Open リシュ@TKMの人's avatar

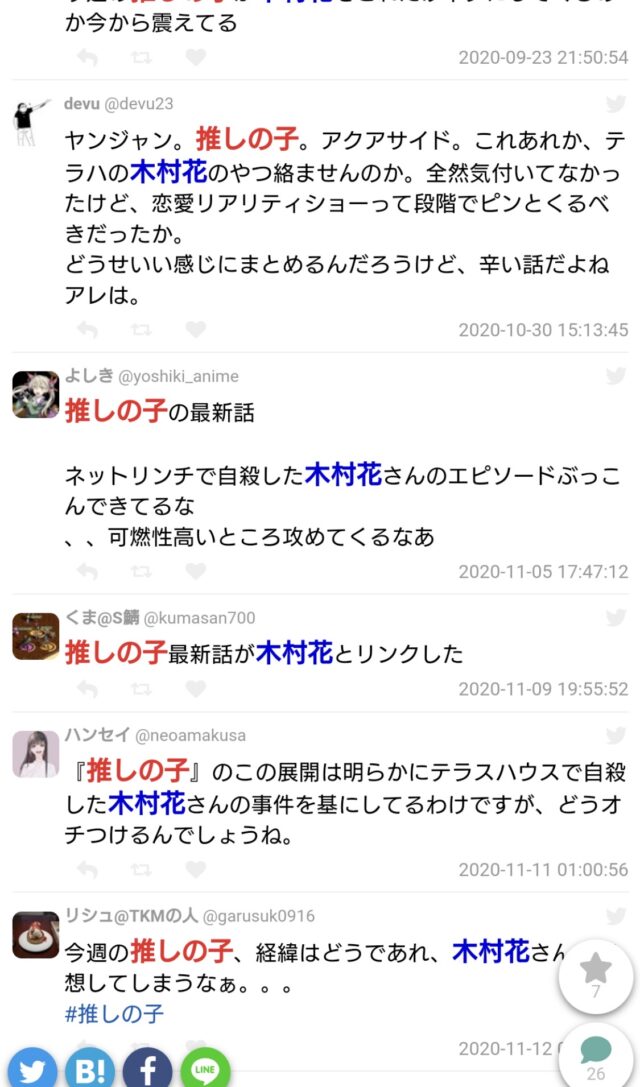tap(36, 935)
